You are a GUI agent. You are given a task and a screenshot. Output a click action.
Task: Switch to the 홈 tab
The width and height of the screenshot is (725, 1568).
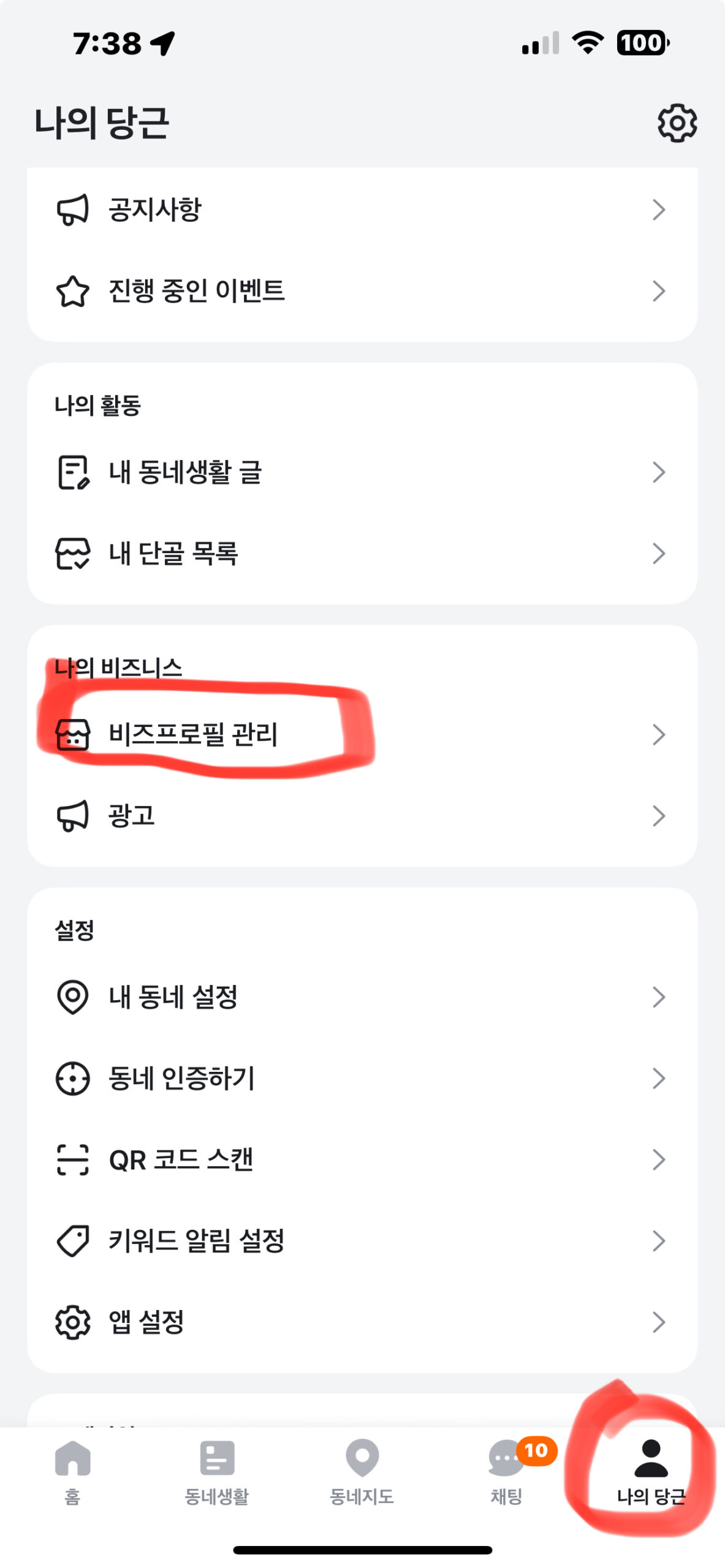72,1471
